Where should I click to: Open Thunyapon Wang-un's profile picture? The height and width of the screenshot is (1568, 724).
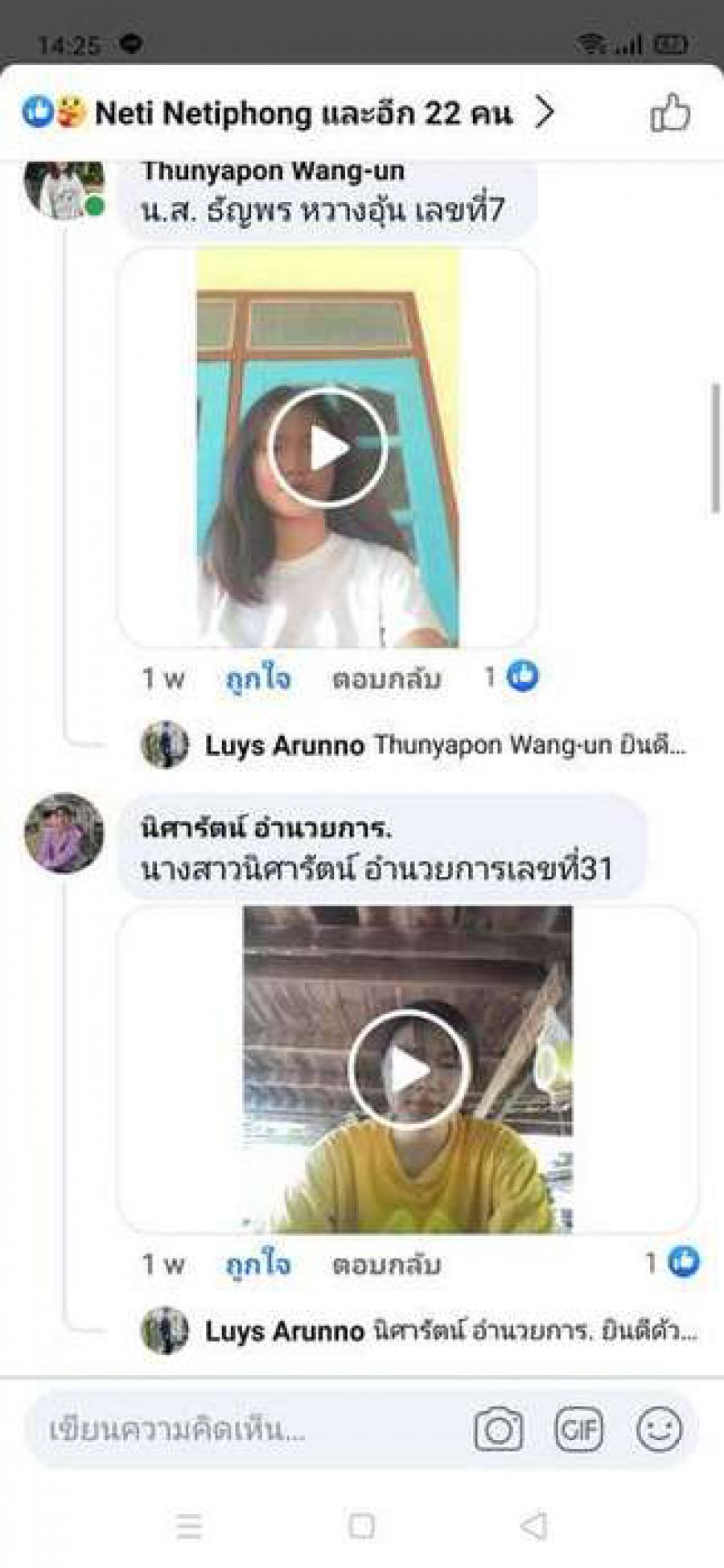click(64, 189)
